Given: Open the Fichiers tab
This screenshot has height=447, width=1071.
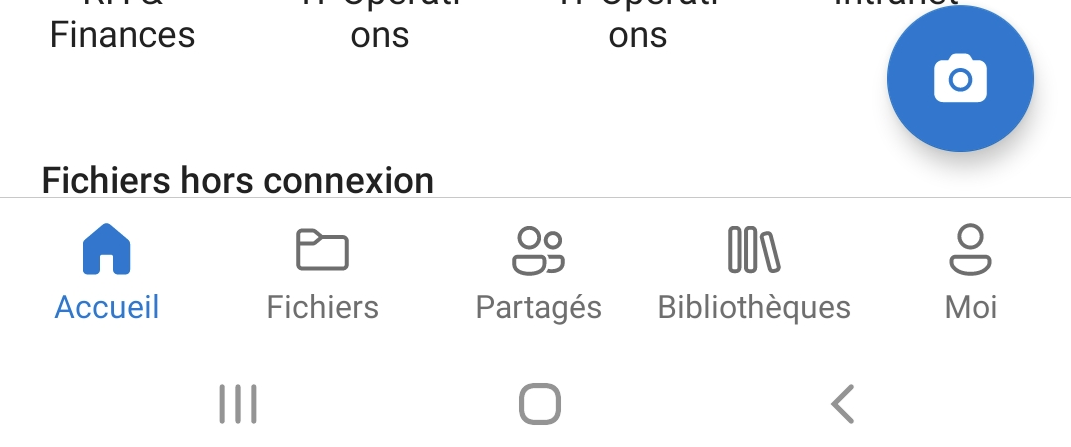Looking at the screenshot, I should point(322,273).
